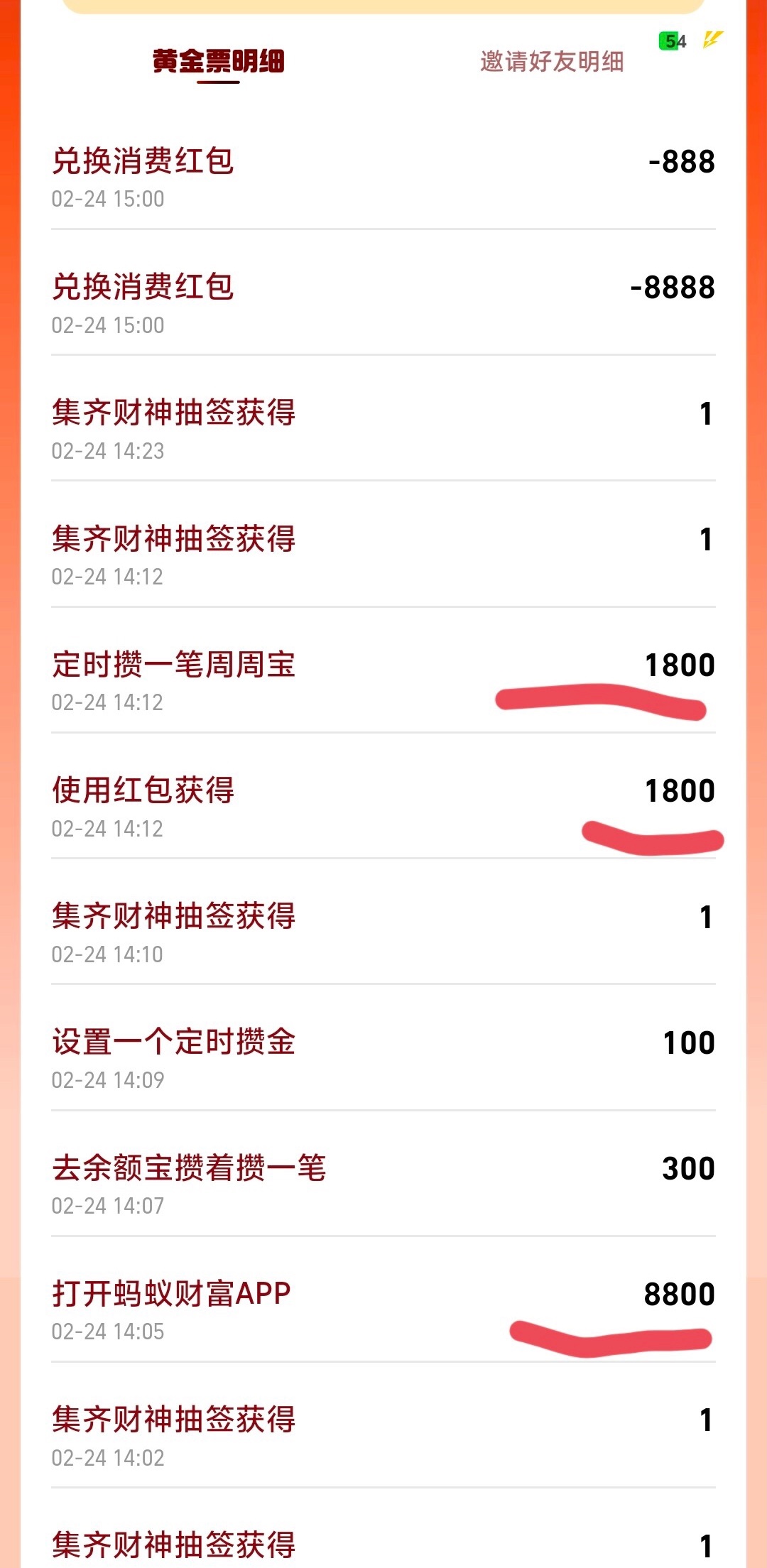Select the 黄金票明细 tab
The image size is (767, 1568).
tap(218, 62)
